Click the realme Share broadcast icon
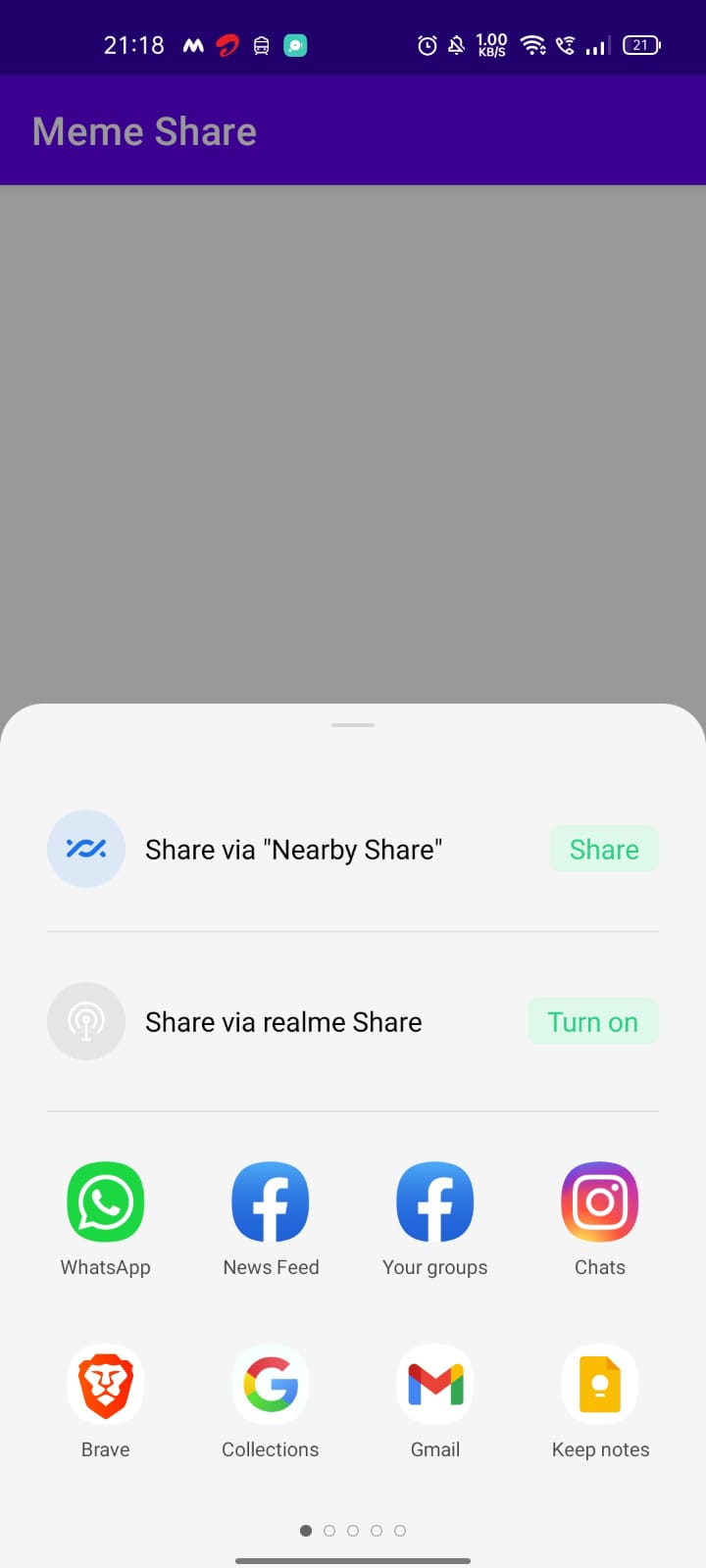 (x=86, y=1020)
